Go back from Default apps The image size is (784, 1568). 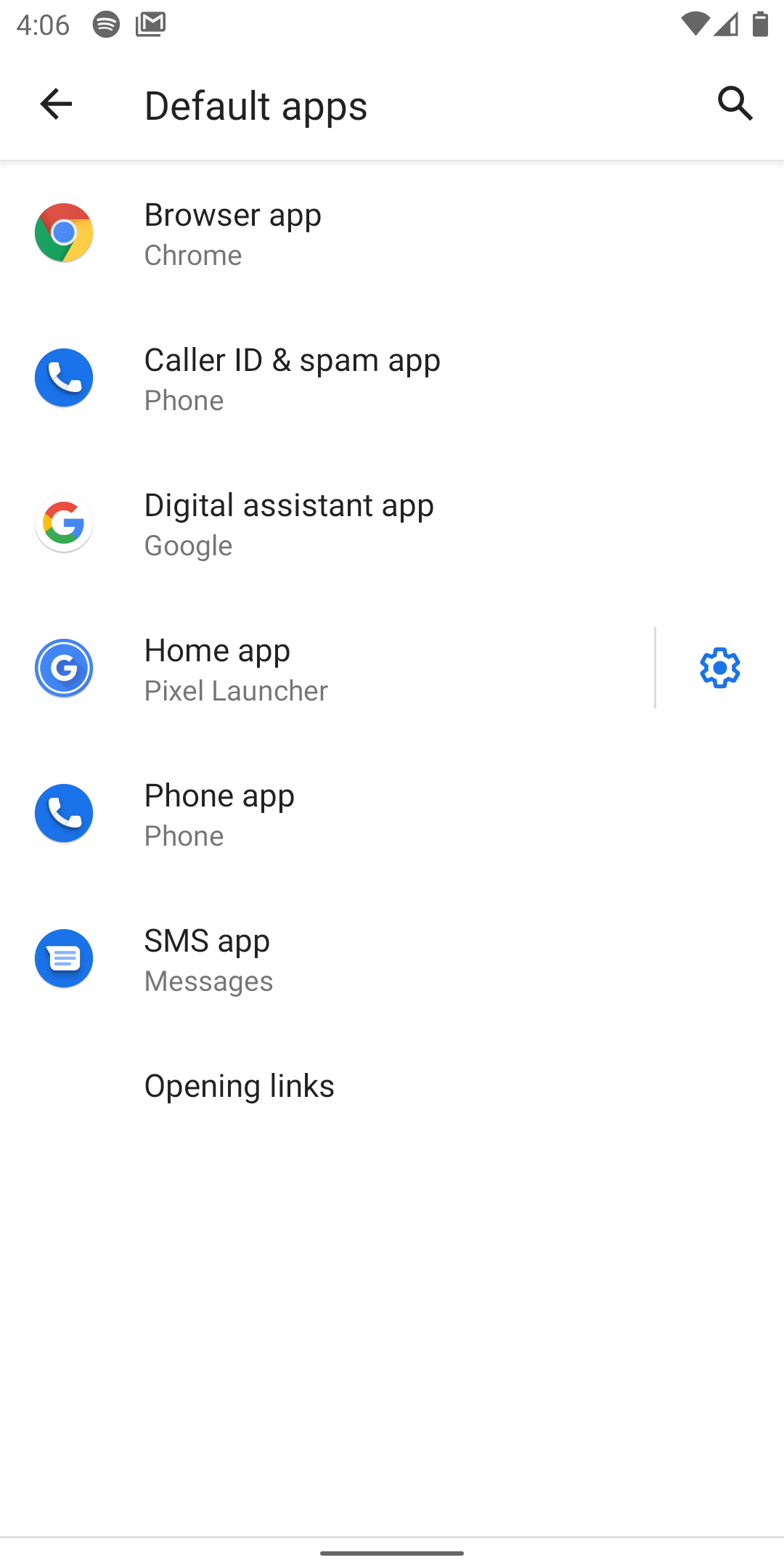[56, 105]
